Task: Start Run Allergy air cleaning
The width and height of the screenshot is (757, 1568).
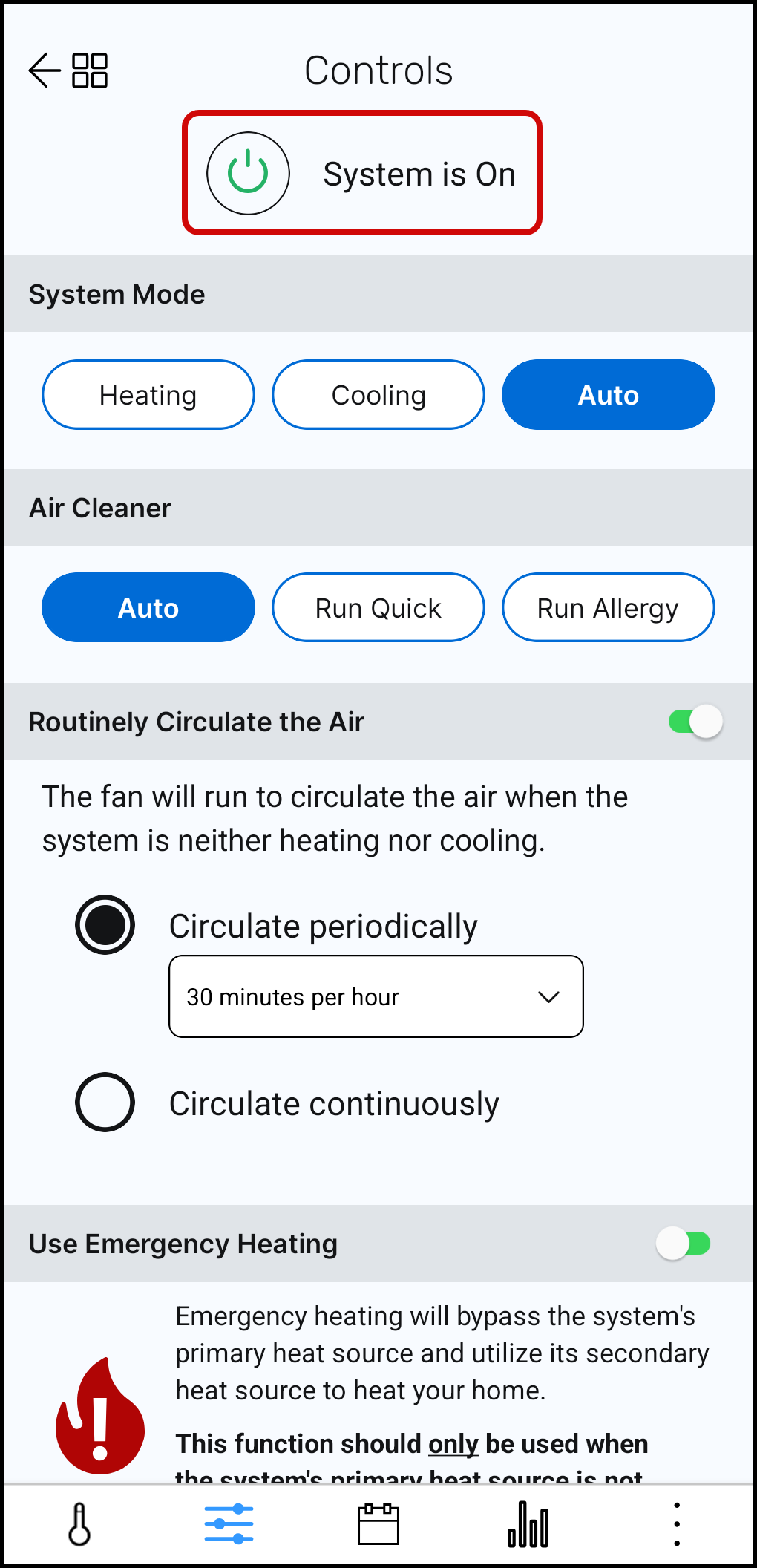Action: [608, 608]
